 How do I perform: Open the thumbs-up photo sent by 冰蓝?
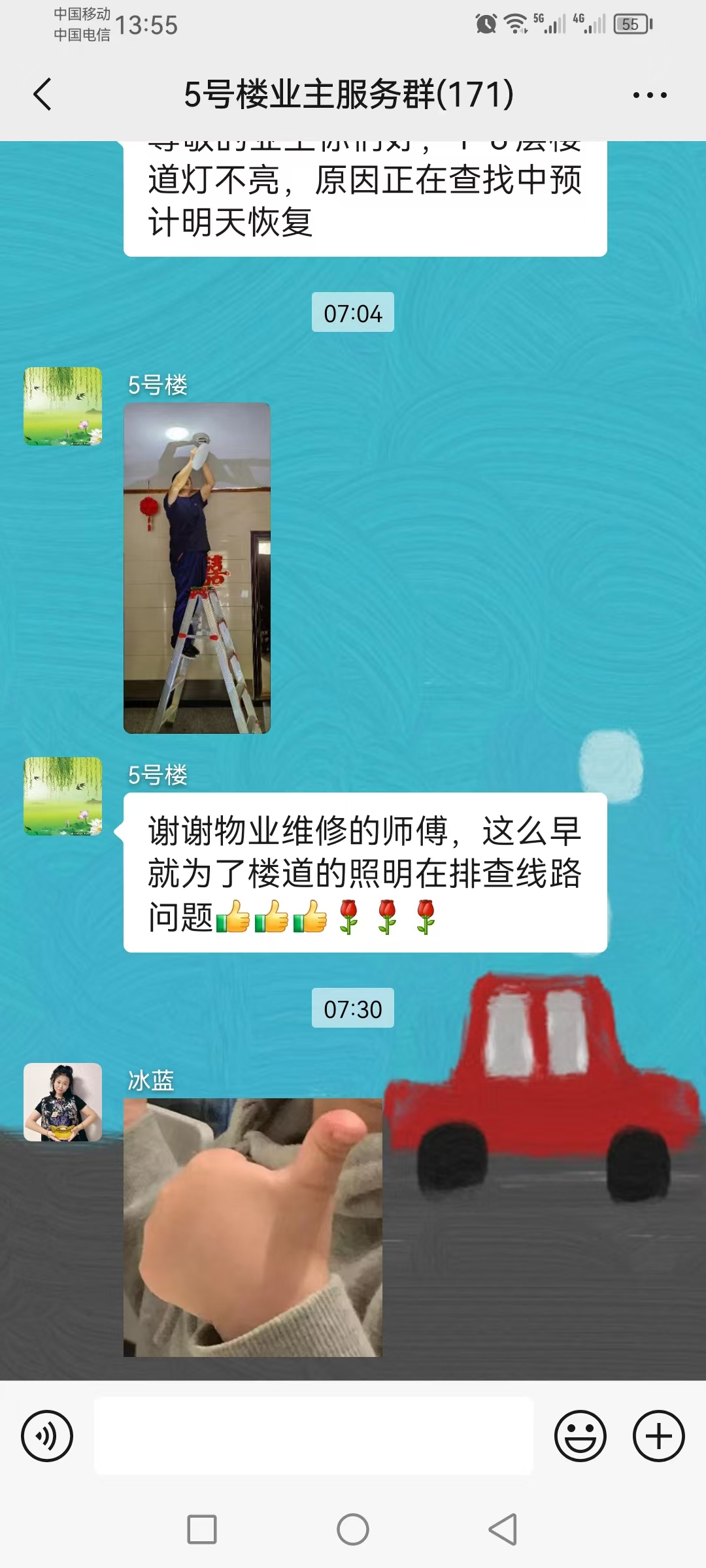[x=253, y=1228]
